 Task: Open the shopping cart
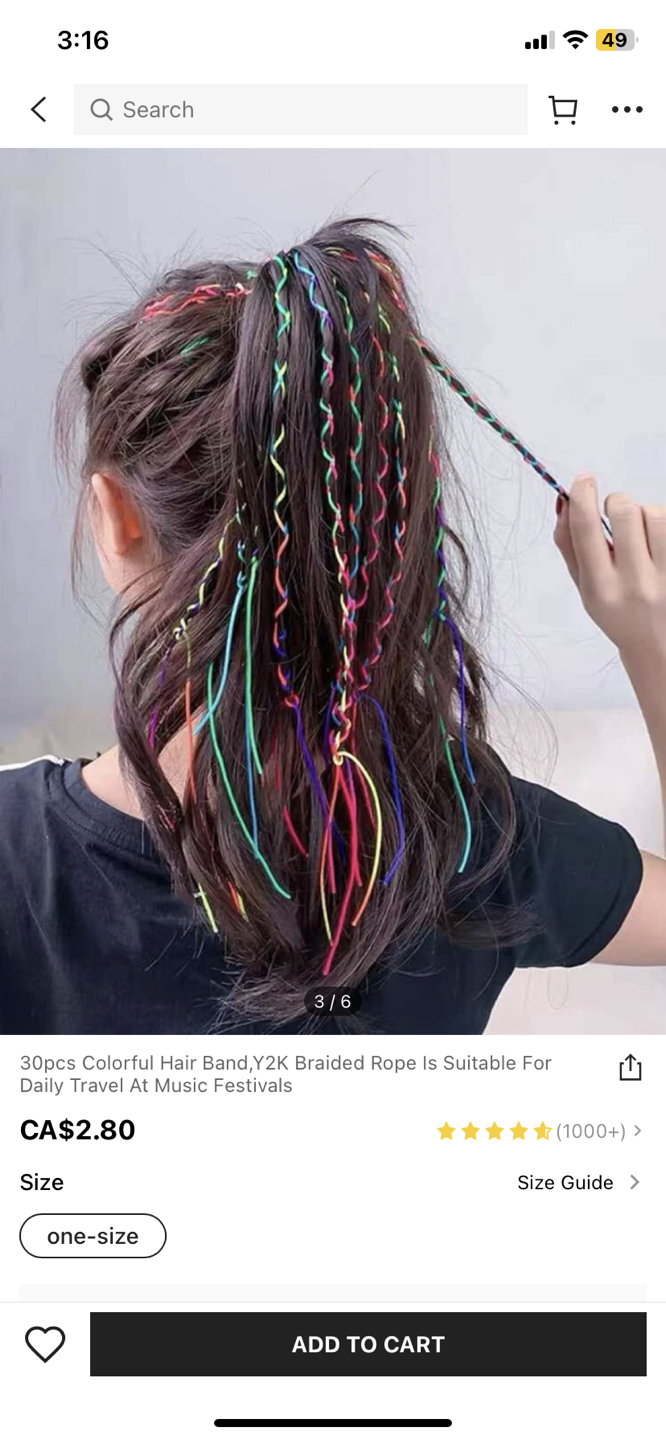coord(563,110)
